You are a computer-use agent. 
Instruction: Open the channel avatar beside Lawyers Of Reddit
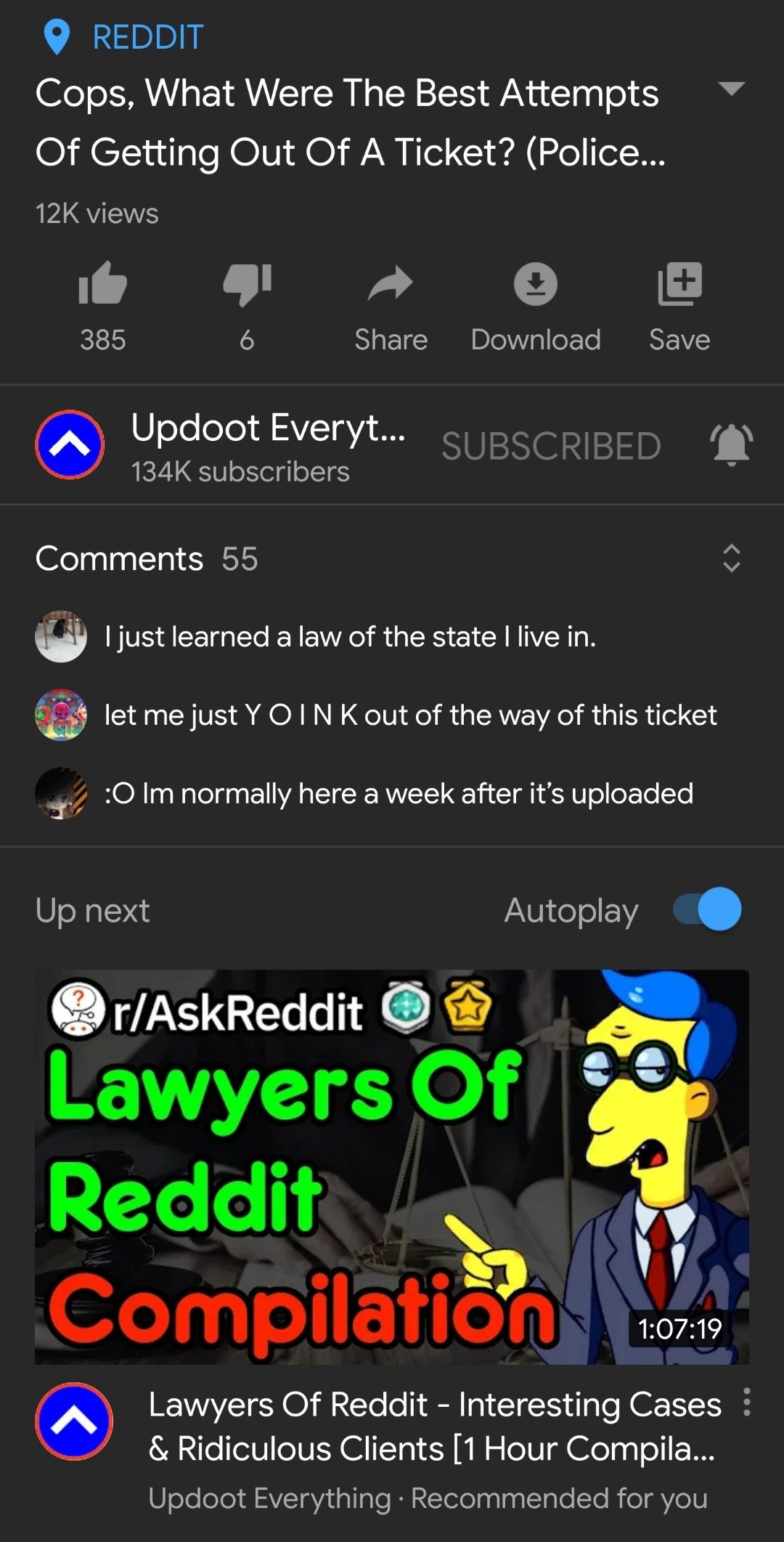pyautogui.click(x=74, y=1421)
